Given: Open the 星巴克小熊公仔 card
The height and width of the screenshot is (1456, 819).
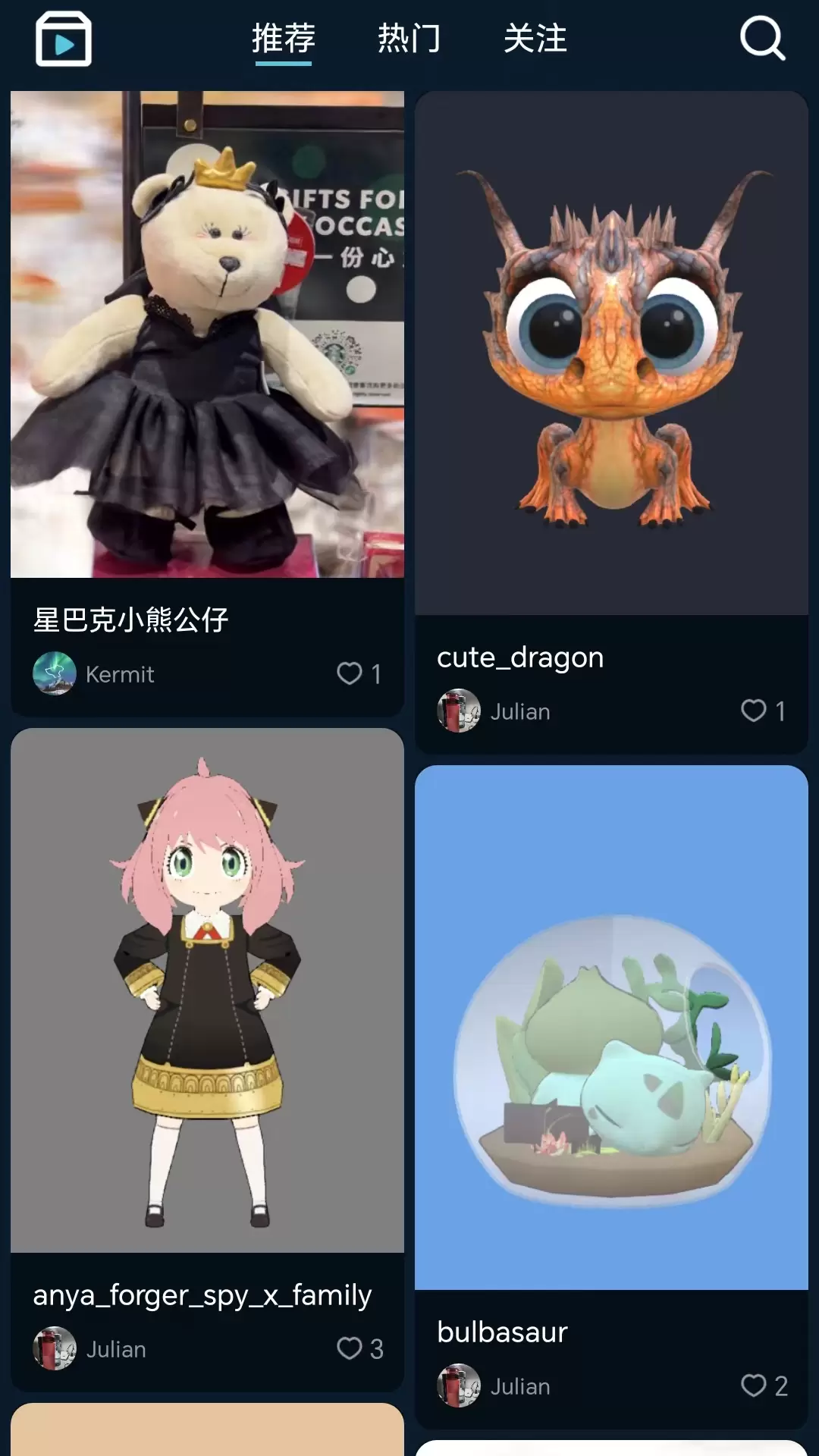Looking at the screenshot, I should [x=207, y=403].
